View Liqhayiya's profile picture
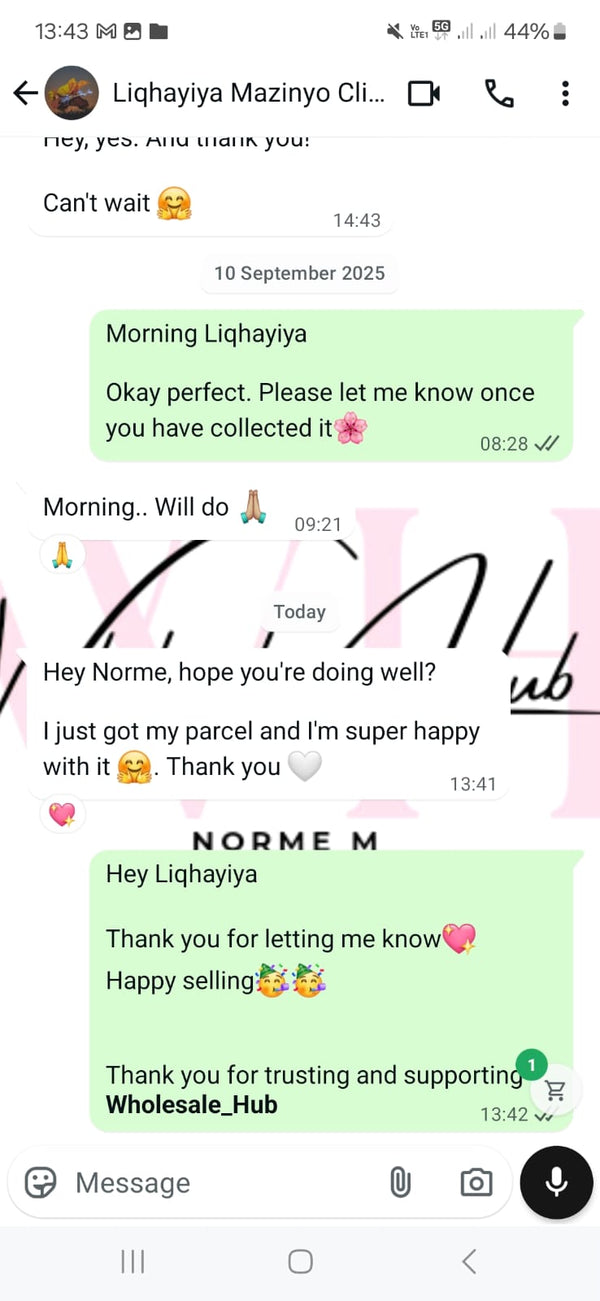Screen dimensions: 600x1301 click(71, 93)
